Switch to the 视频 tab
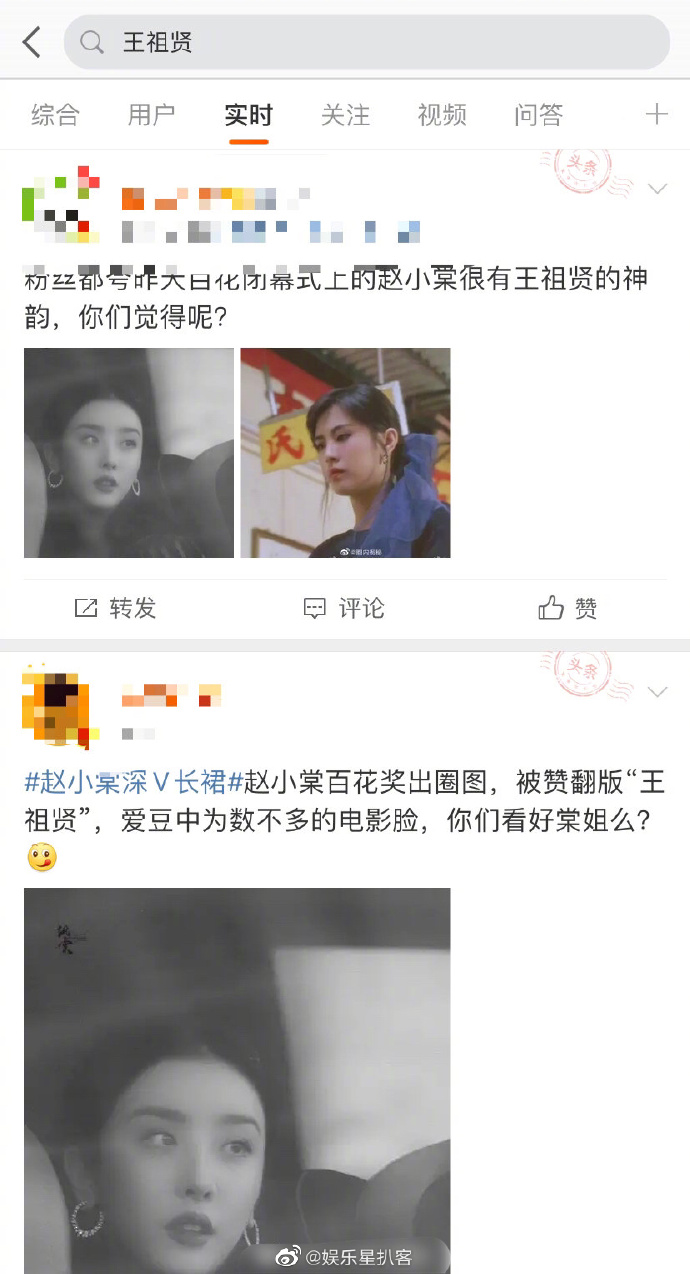 click(x=442, y=115)
